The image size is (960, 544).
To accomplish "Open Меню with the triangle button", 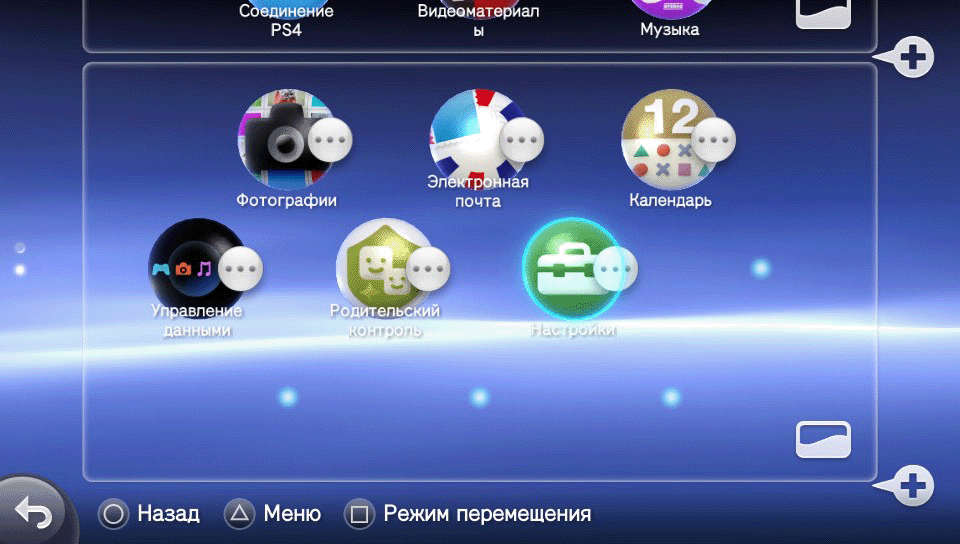I will [239, 514].
